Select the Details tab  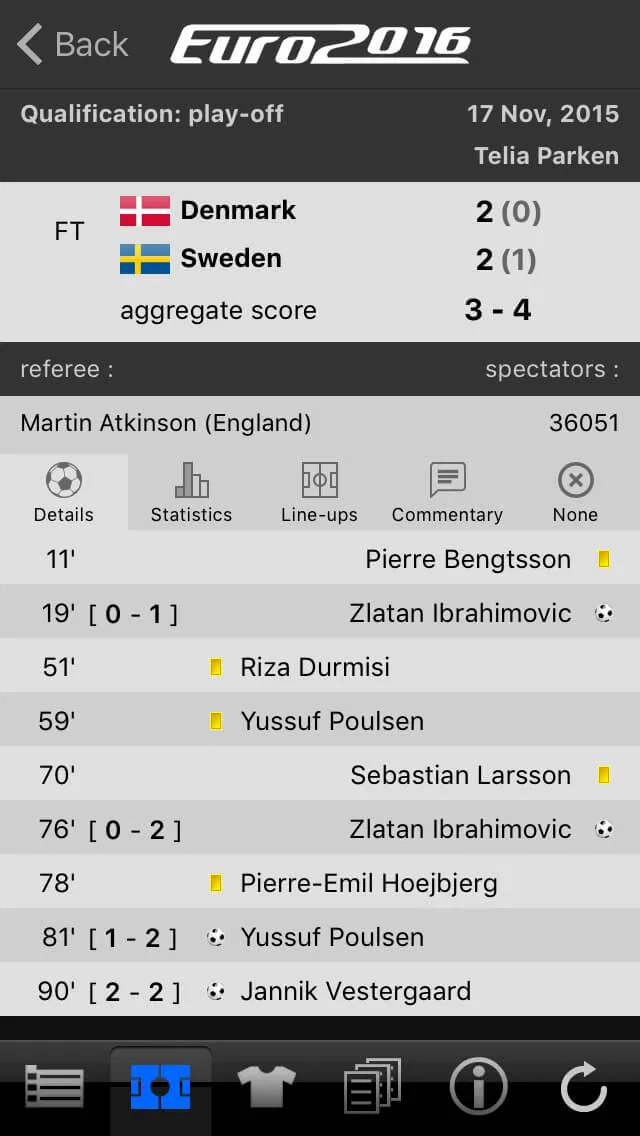click(64, 493)
